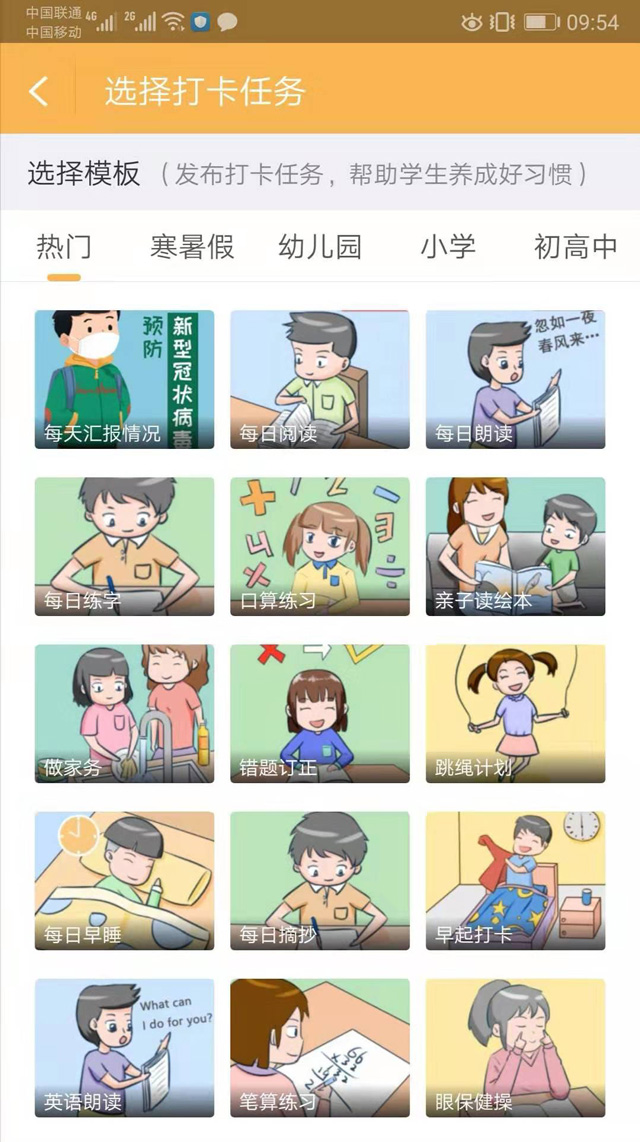Choose the 每日朗读 template
Screen dimensions: 640x1142
tap(515, 379)
